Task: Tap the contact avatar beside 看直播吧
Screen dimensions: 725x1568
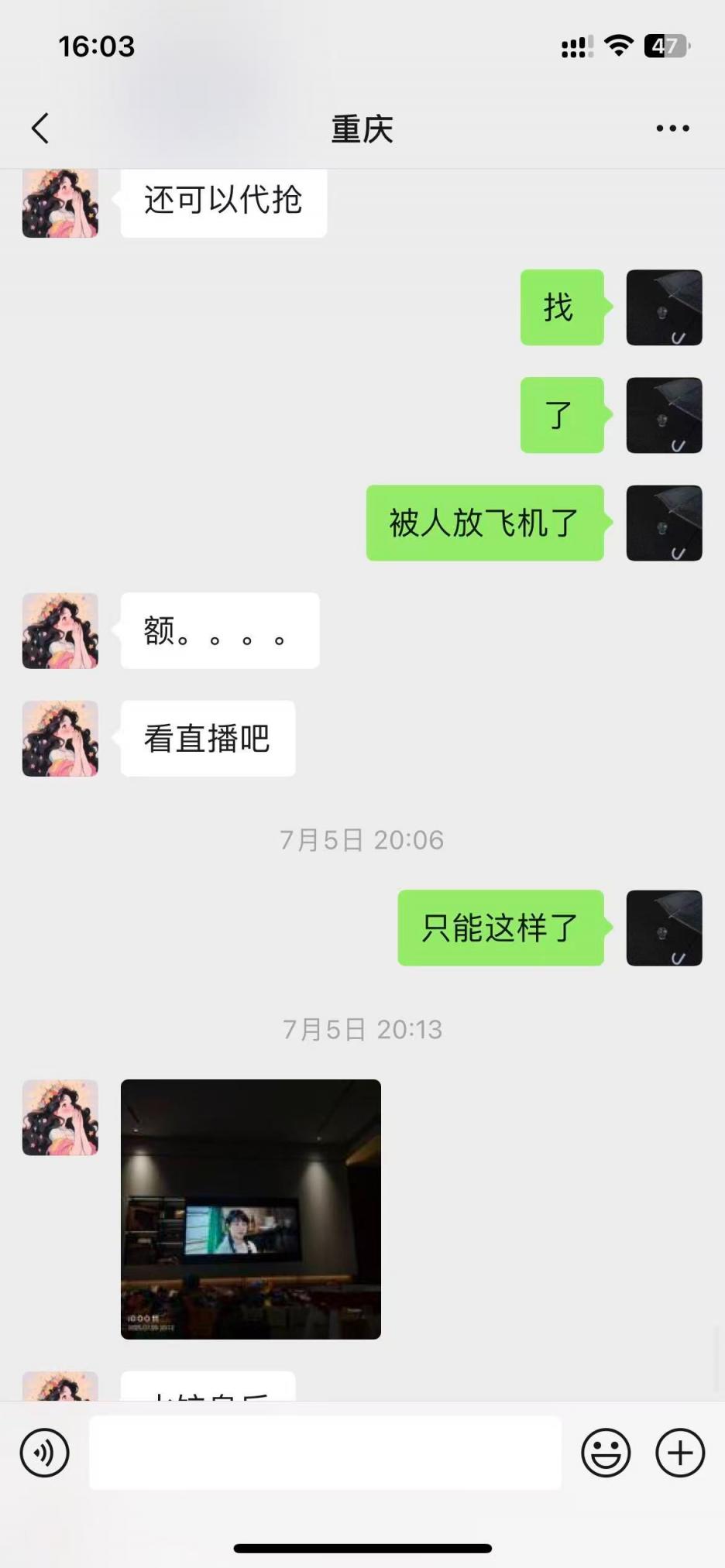Action: 60,739
